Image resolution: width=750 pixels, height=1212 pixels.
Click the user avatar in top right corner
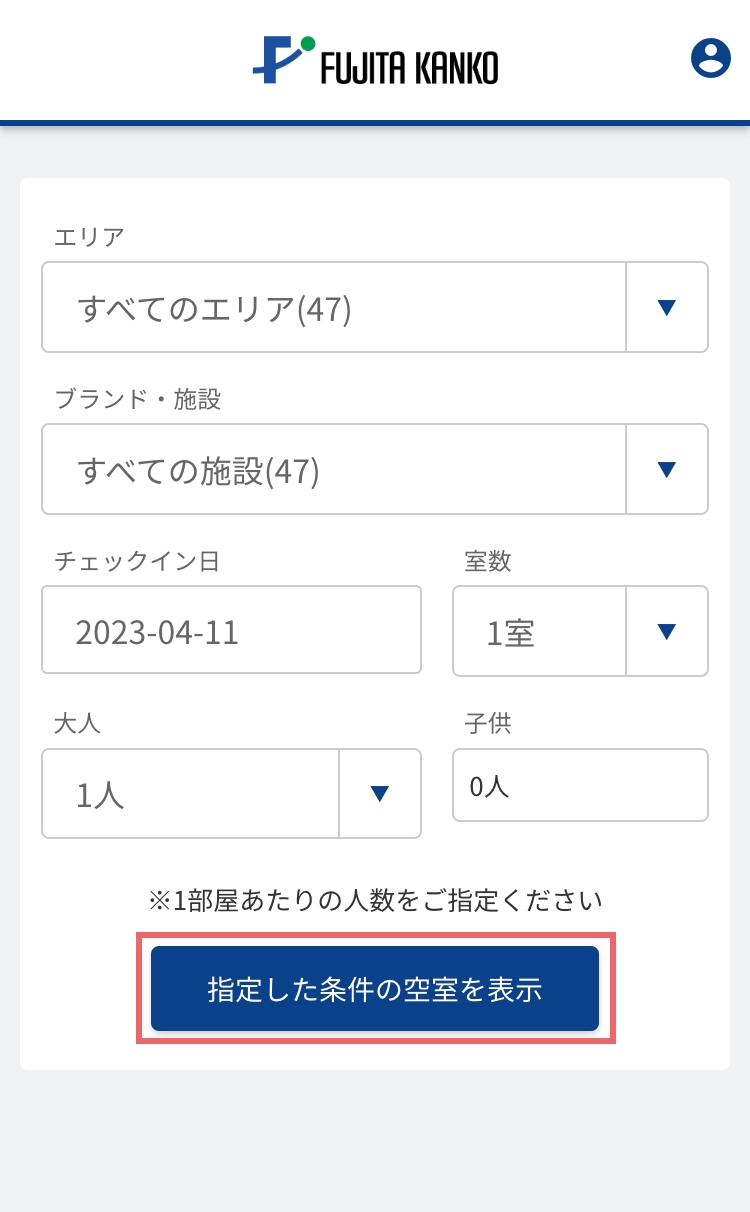click(711, 58)
